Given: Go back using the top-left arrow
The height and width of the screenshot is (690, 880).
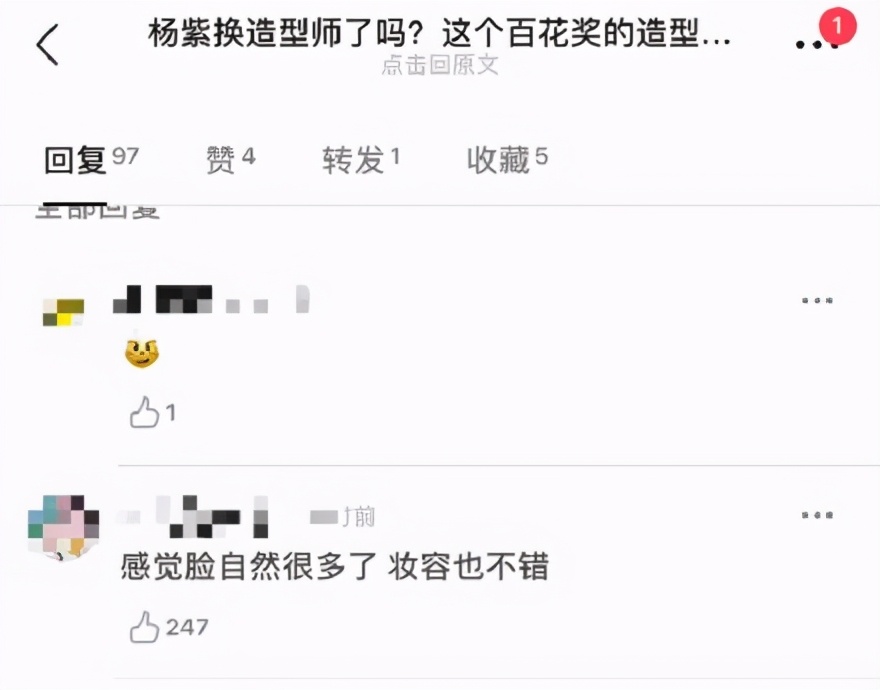Looking at the screenshot, I should coord(47,45).
